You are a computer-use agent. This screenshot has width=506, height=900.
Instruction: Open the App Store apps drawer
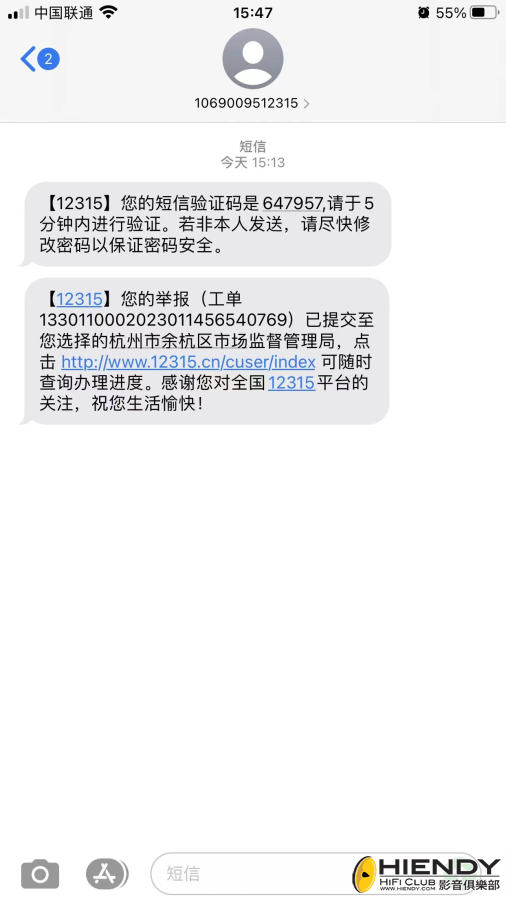point(107,874)
